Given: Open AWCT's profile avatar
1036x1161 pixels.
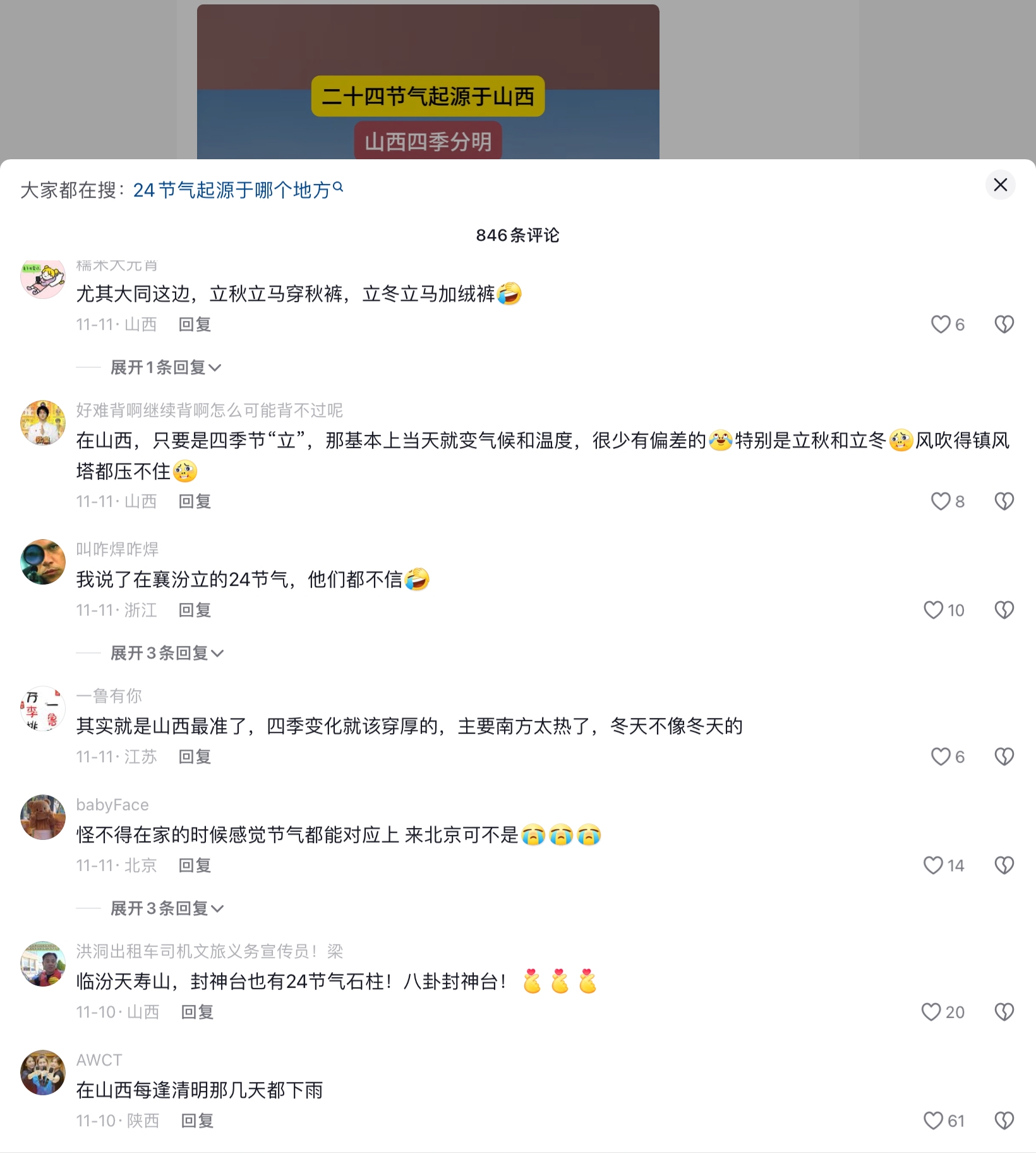Looking at the screenshot, I should (x=43, y=1073).
